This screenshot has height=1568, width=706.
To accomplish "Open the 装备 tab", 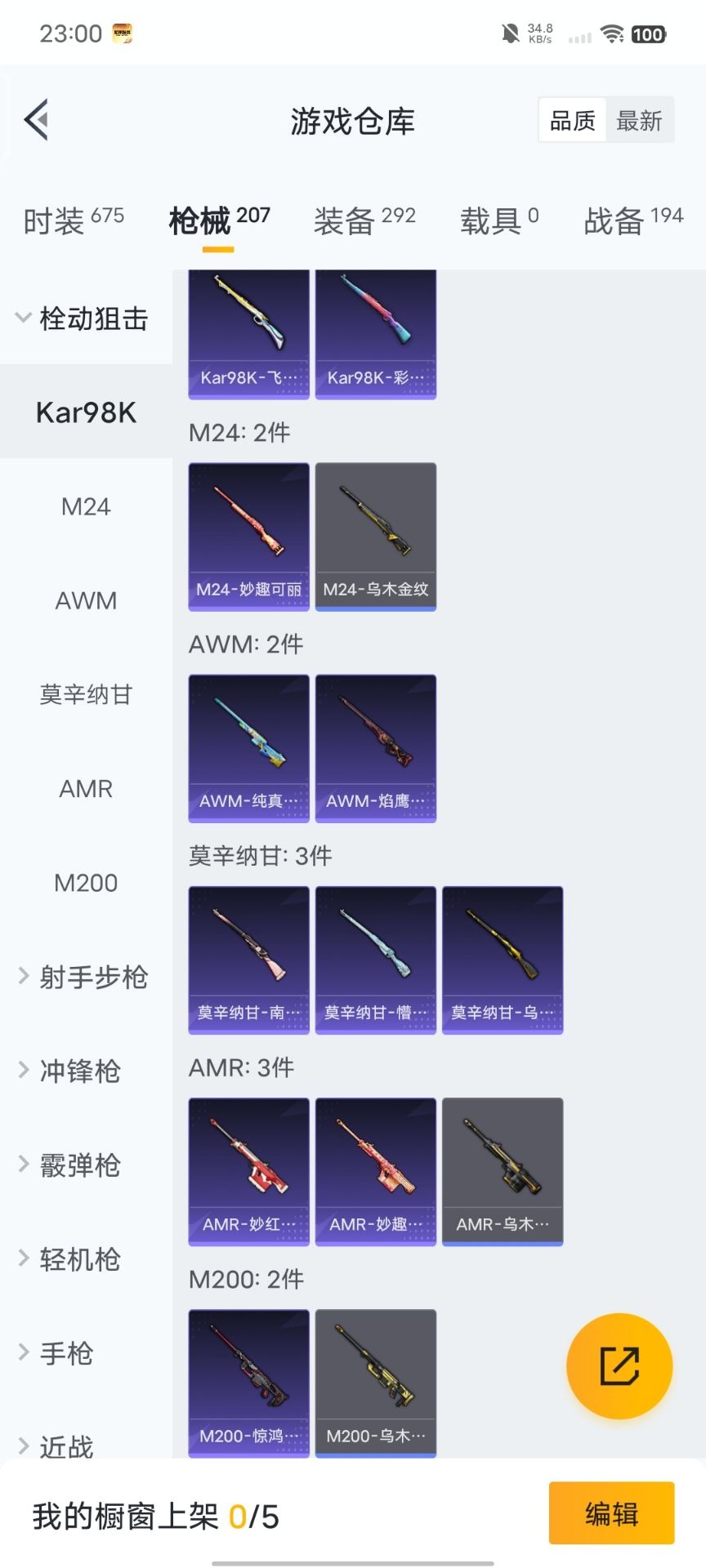I will pyautogui.click(x=364, y=220).
